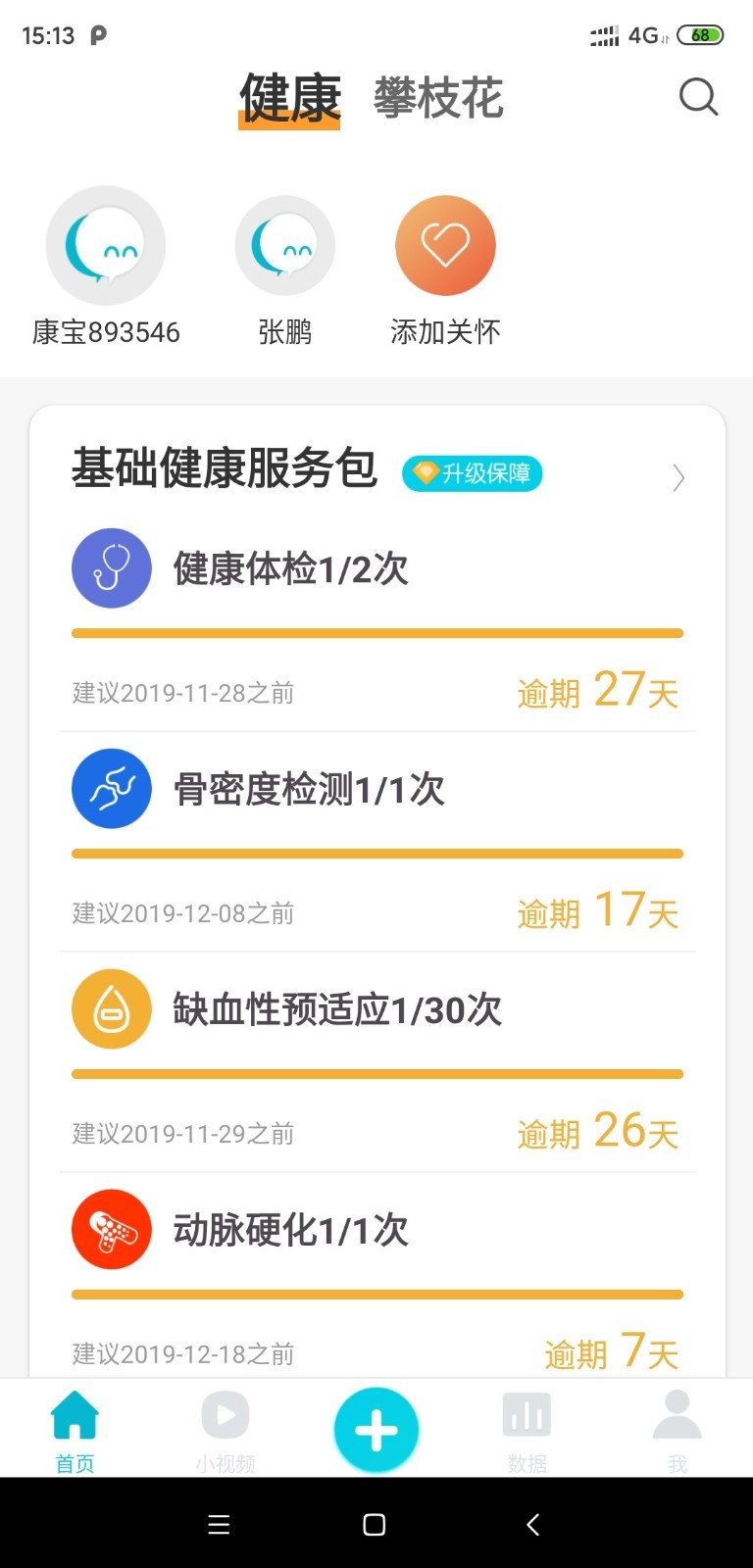This screenshot has height=1568, width=753.
Task: Tap the center plus add button
Action: [376, 1431]
